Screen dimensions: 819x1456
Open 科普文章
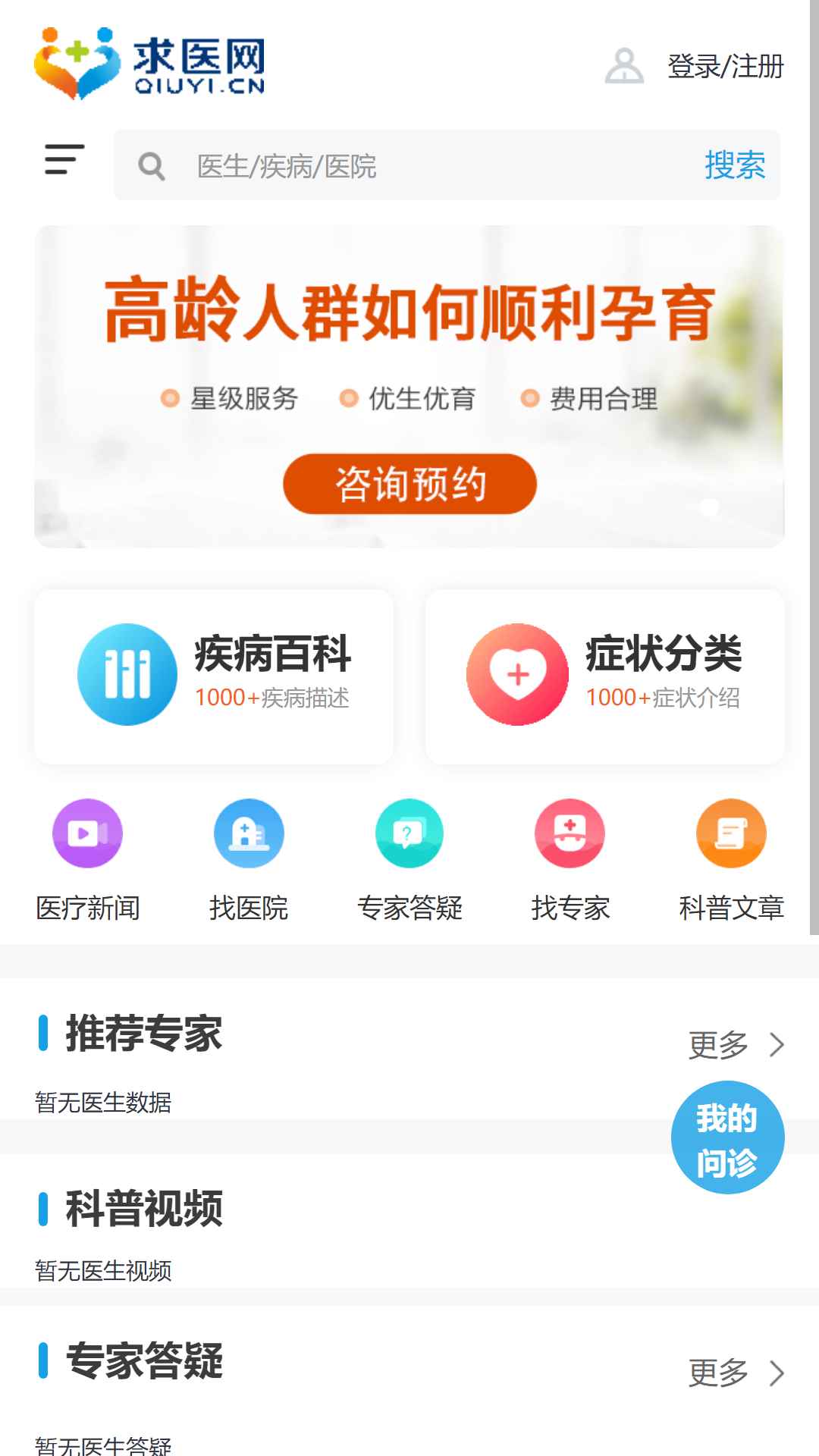point(731,859)
